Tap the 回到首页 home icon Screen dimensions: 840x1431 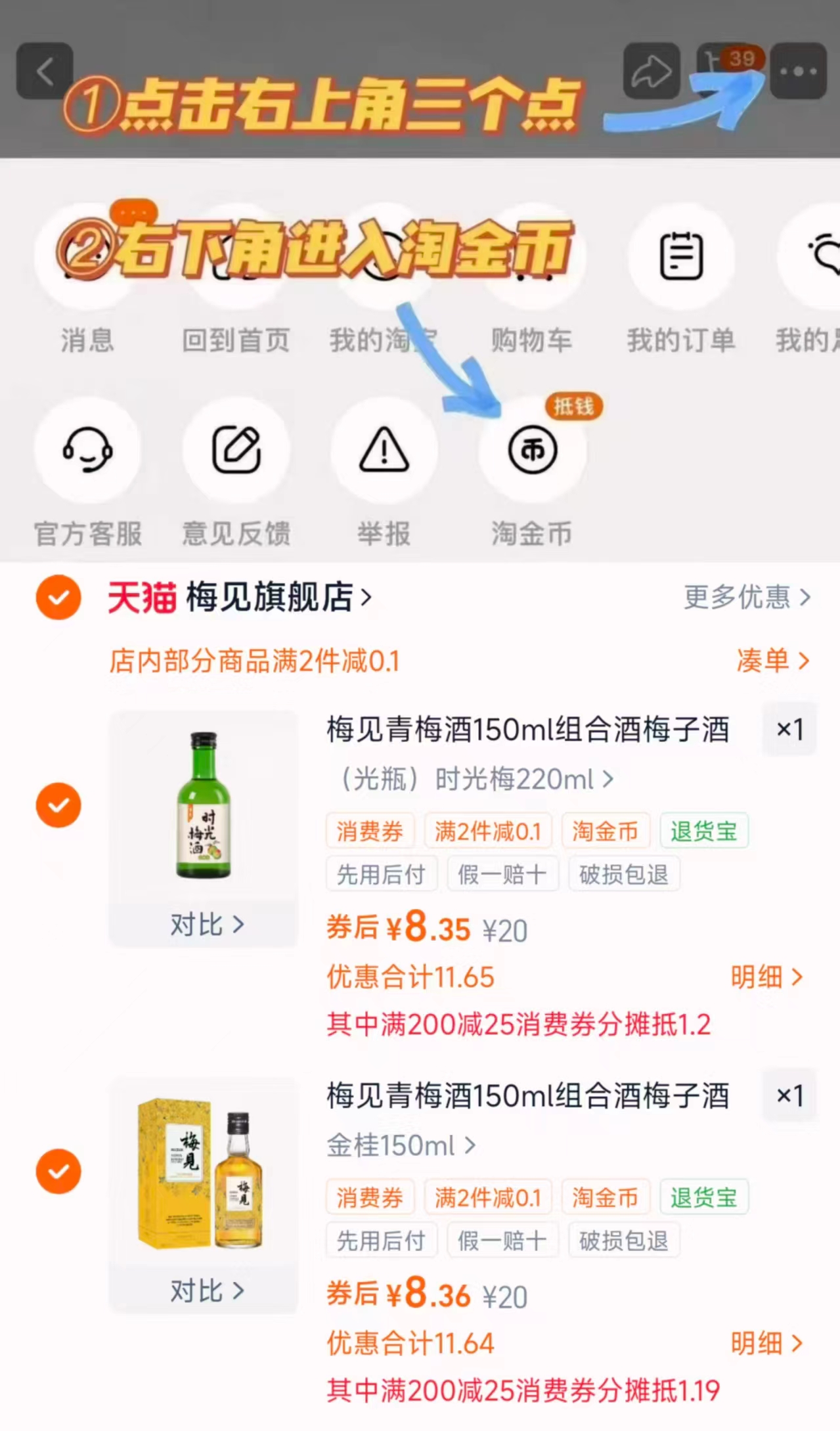click(x=236, y=257)
